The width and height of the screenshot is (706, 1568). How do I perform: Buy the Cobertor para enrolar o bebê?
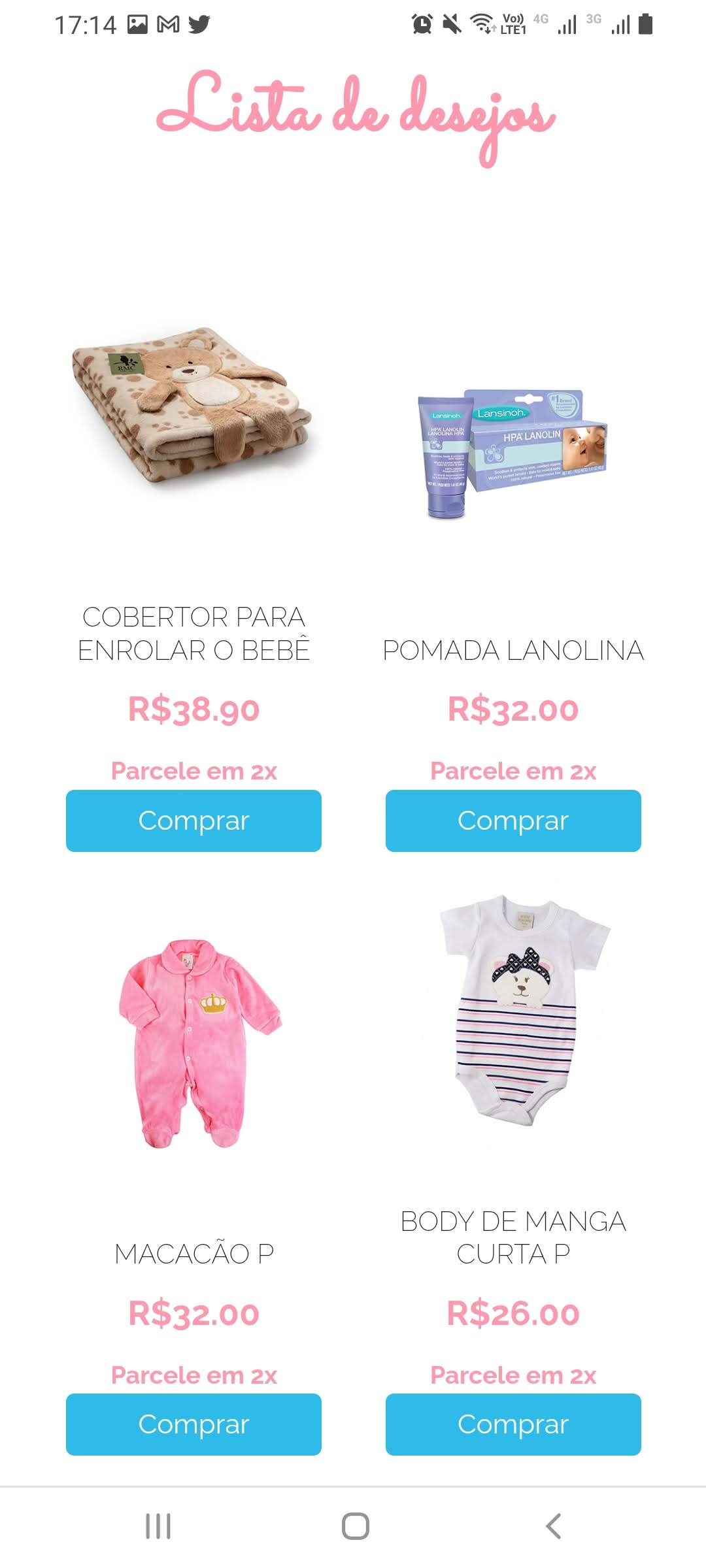click(193, 821)
